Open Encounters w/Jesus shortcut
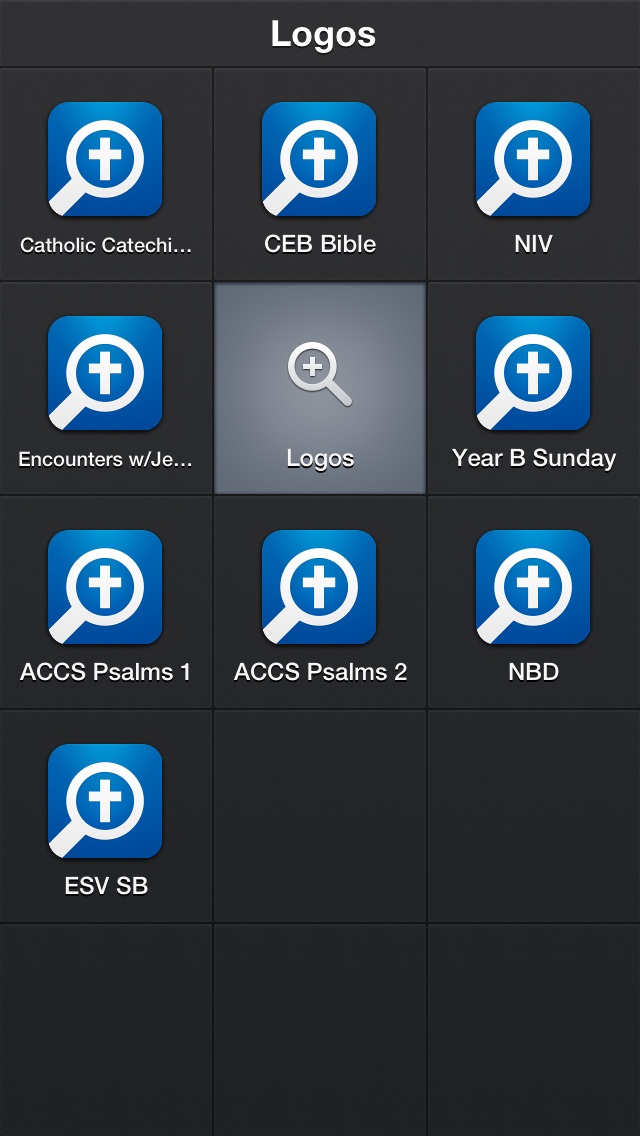640x1136 pixels. click(106, 388)
